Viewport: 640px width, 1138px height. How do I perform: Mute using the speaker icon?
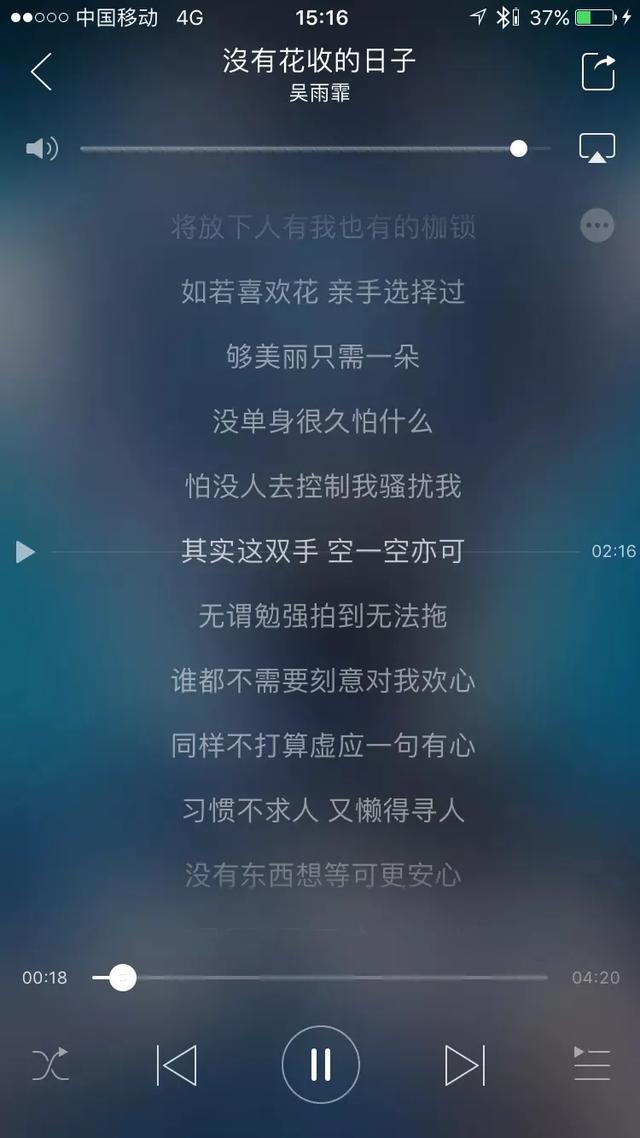point(41,149)
